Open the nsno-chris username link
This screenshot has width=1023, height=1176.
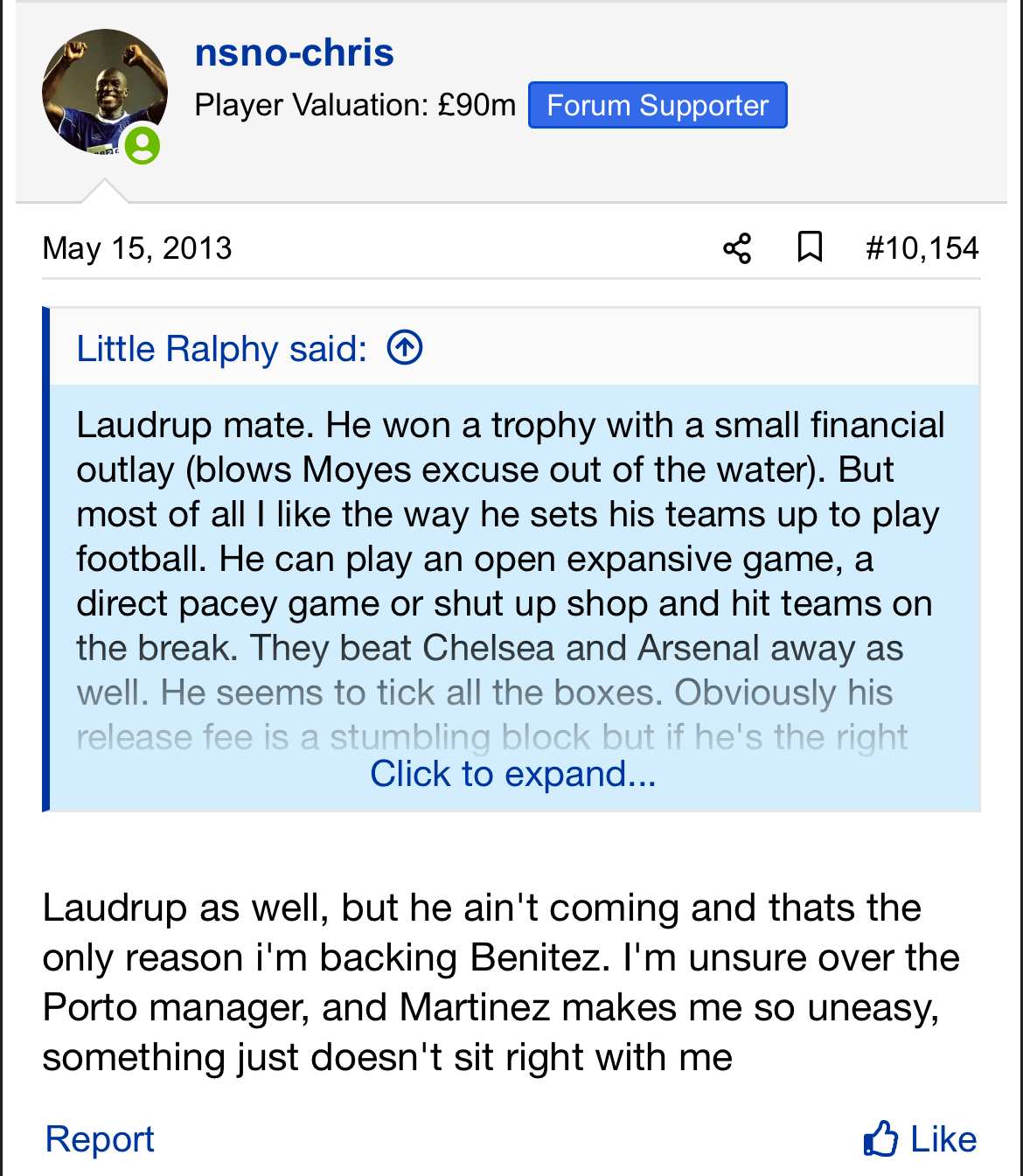click(294, 52)
